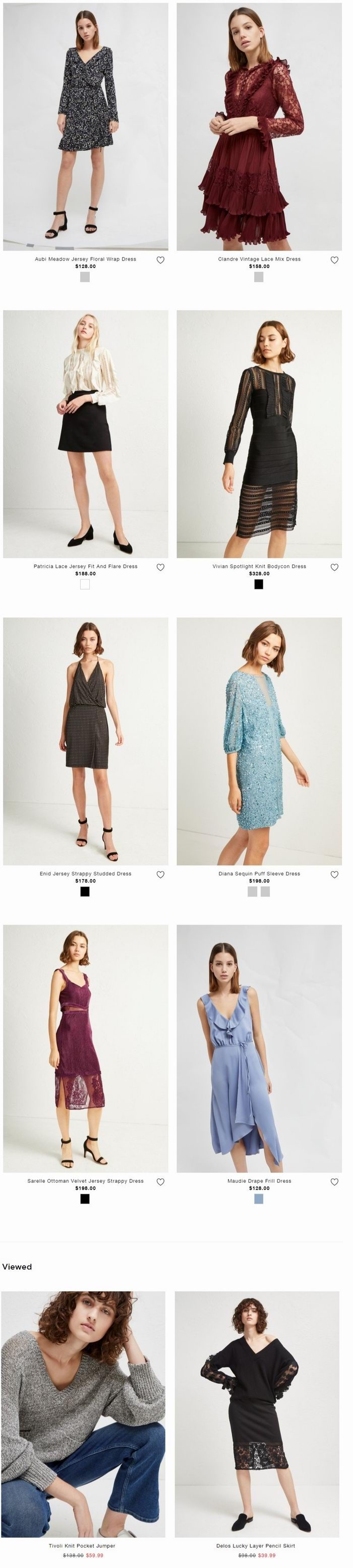
Task: Pick blue swatch under Maudie Drape dress
Action: [x=259, y=1199]
